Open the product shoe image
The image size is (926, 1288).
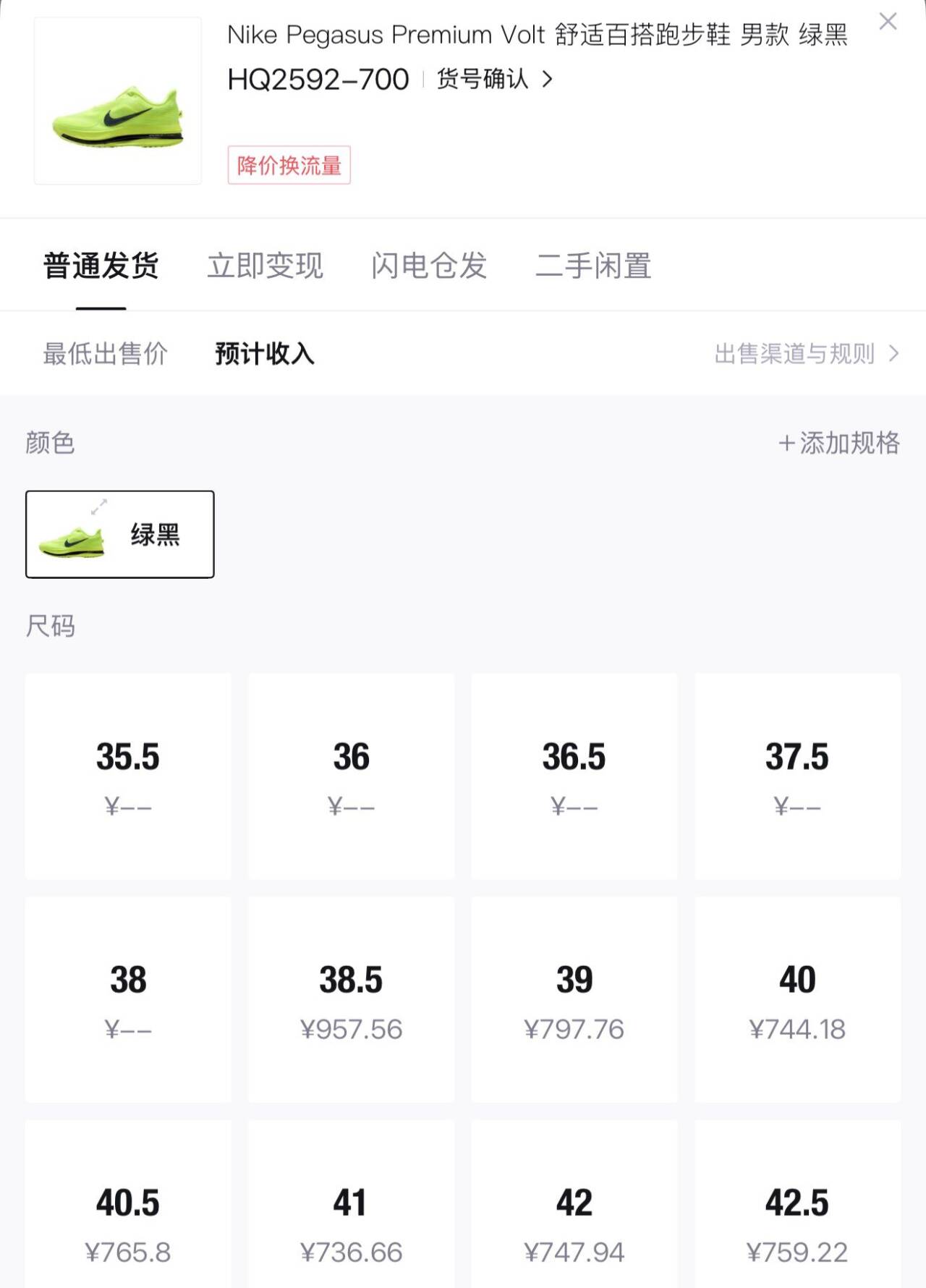click(x=118, y=101)
